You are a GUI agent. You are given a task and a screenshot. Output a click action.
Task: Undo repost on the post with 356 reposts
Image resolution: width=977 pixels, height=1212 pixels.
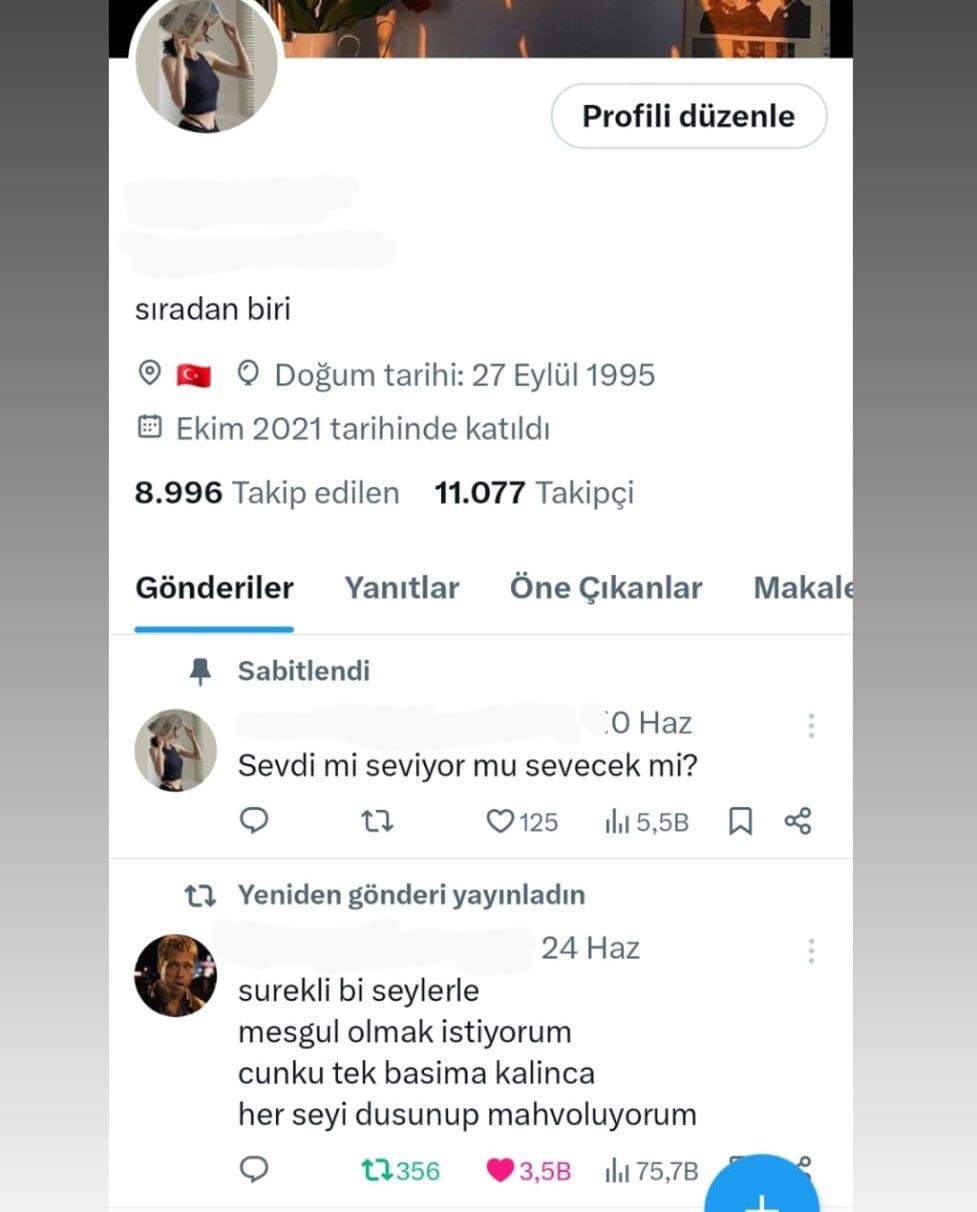point(399,1170)
